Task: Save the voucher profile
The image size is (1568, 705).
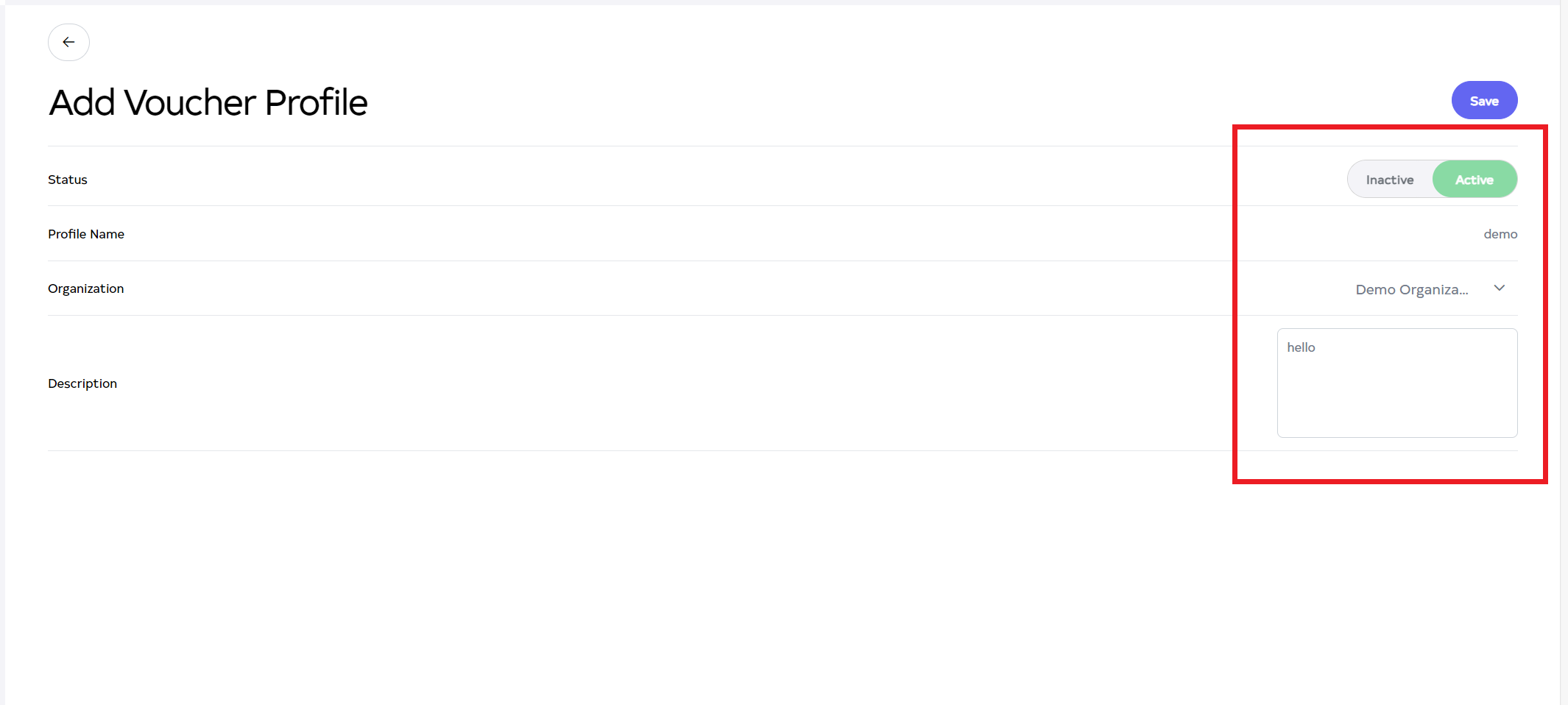Action: (x=1483, y=101)
